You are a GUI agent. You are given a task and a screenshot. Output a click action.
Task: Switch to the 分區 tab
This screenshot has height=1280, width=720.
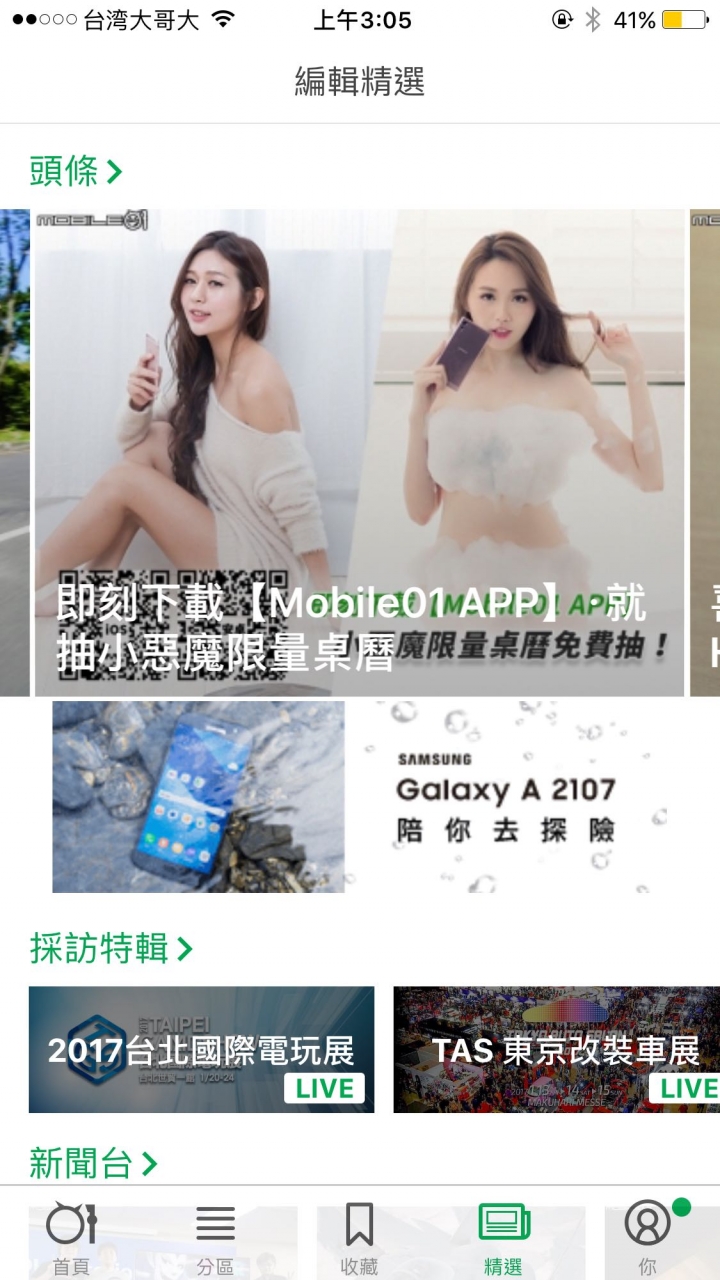pos(215,1237)
